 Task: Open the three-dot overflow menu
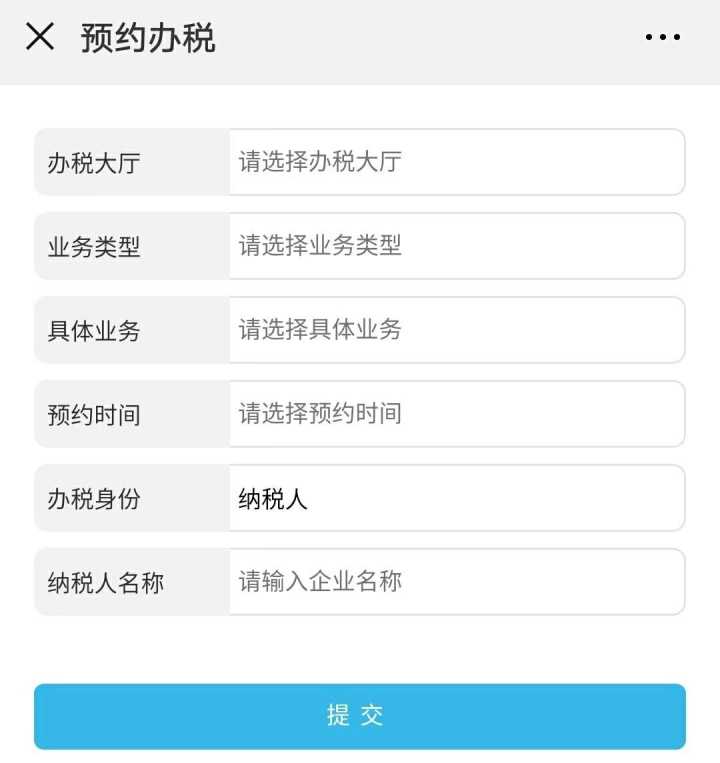662,38
